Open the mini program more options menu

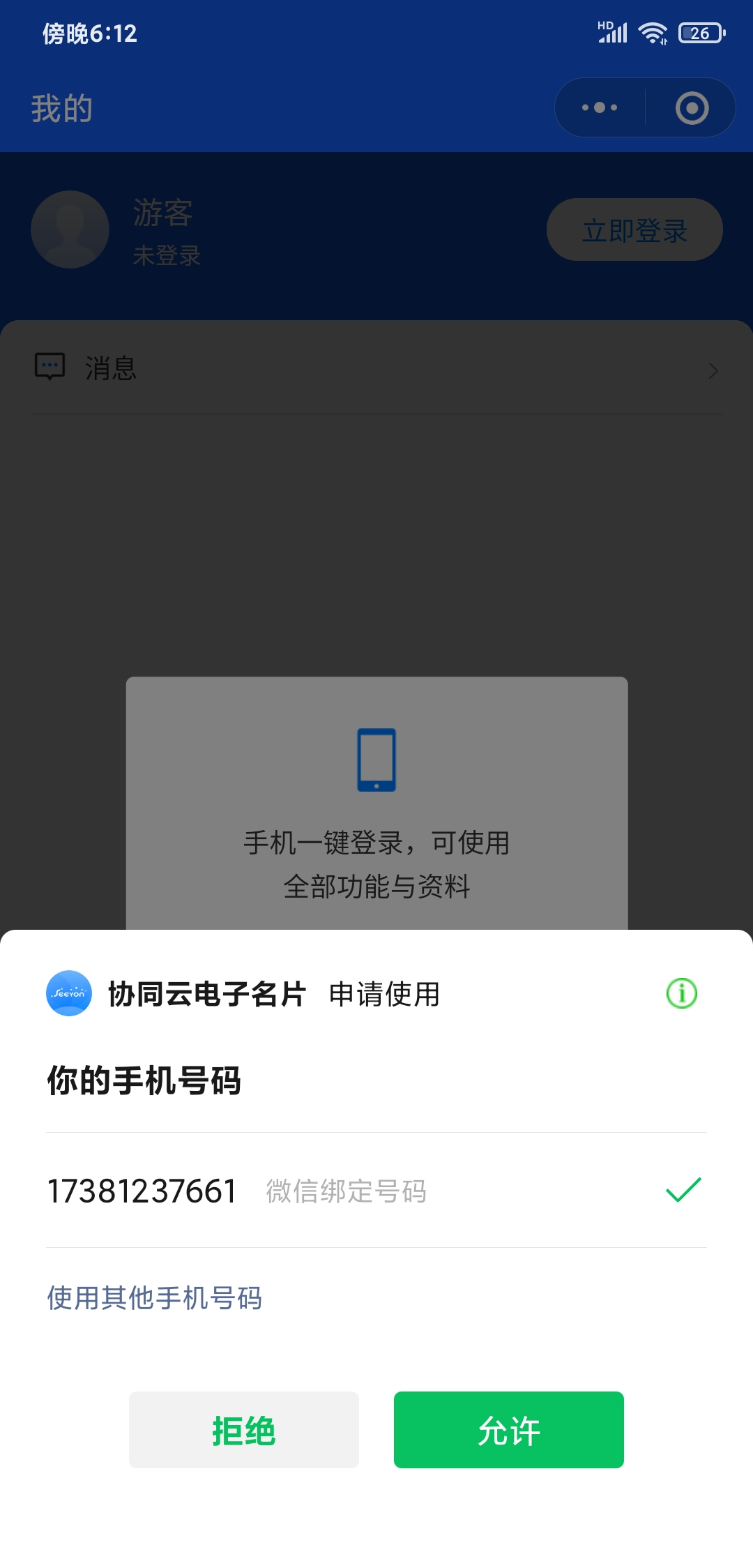[x=600, y=107]
